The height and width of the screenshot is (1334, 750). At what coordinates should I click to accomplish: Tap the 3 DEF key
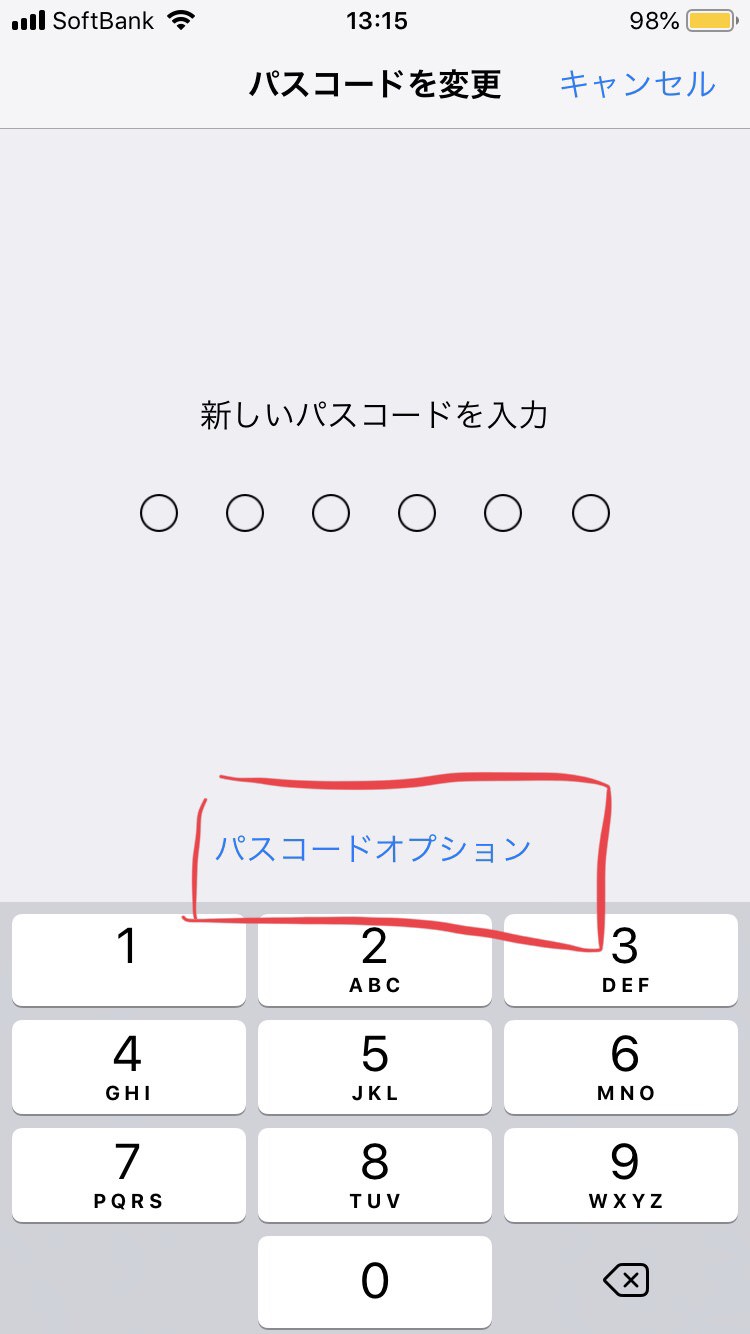pyautogui.click(x=621, y=959)
